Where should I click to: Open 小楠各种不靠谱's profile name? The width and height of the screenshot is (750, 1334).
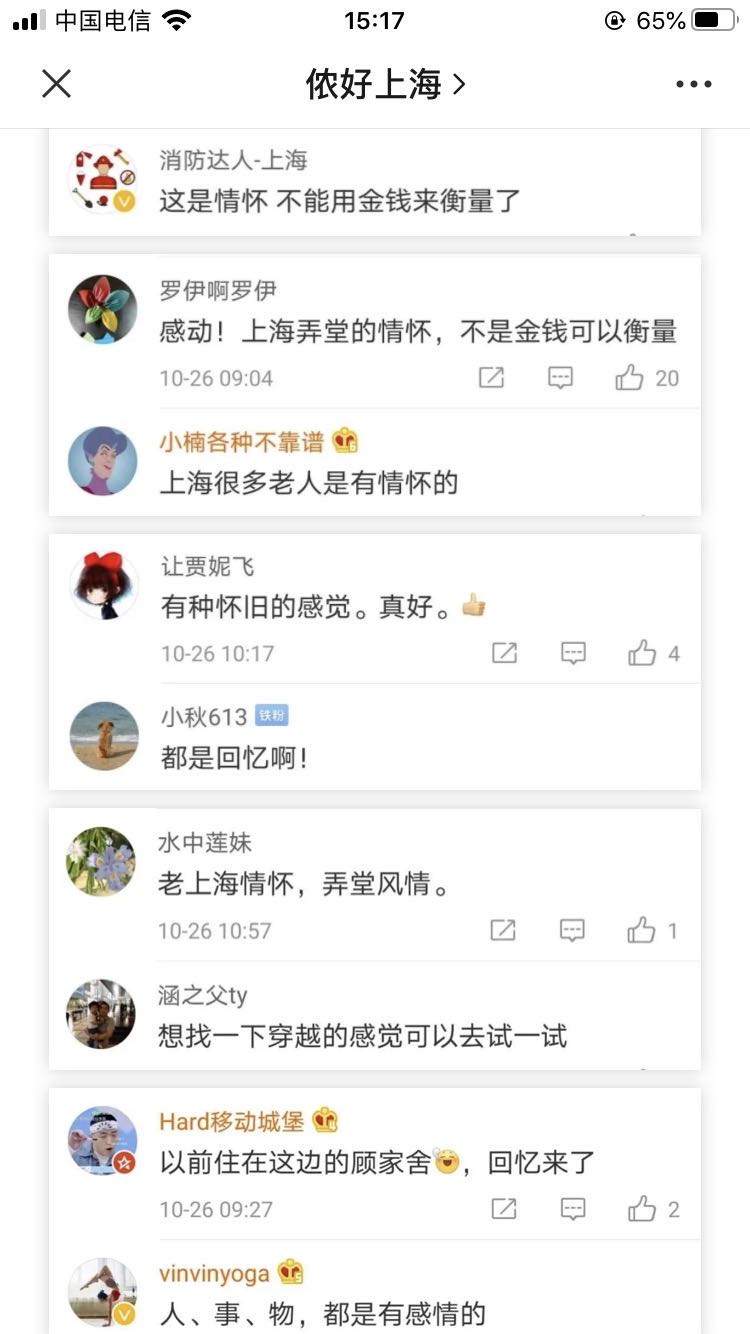coord(243,441)
